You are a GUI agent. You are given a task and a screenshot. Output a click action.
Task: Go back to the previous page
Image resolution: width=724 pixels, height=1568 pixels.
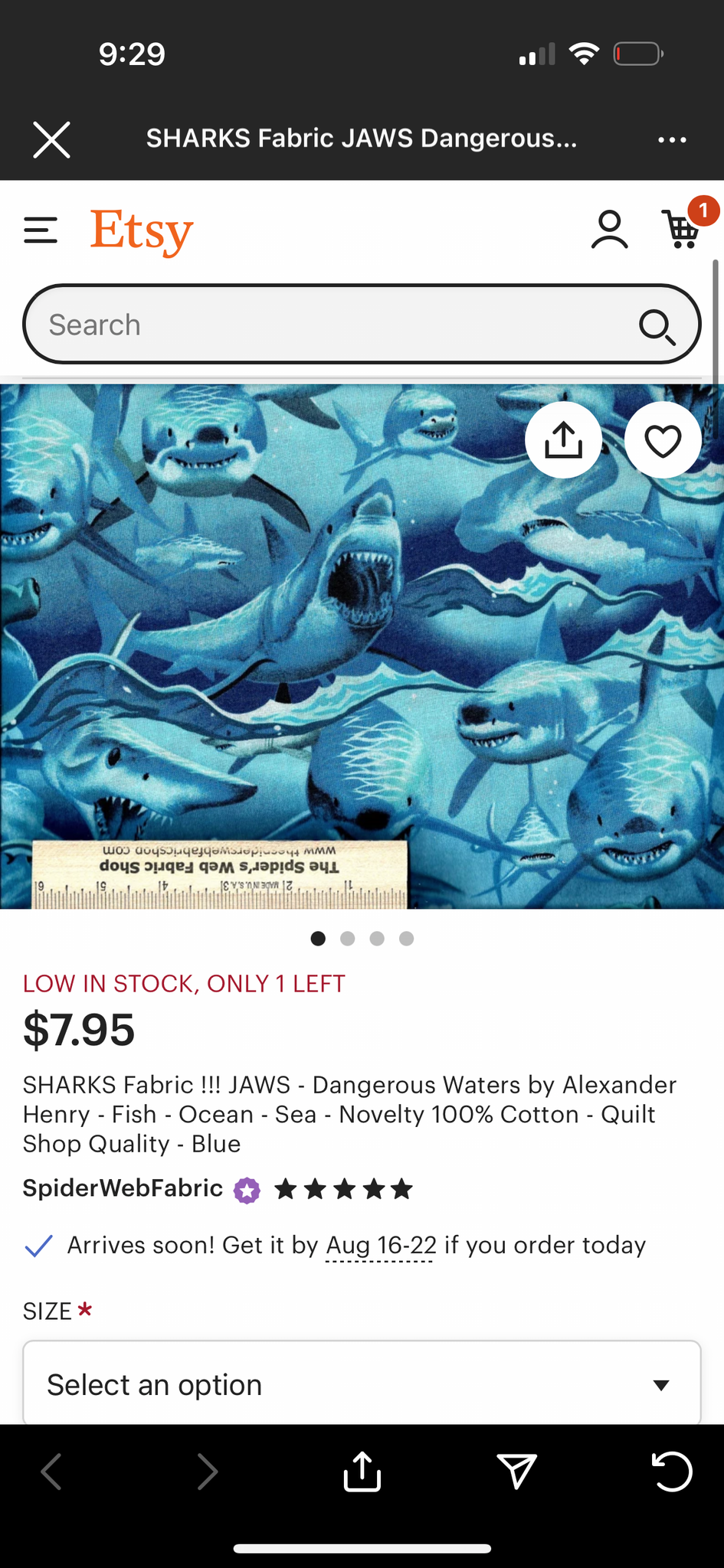point(51,1472)
